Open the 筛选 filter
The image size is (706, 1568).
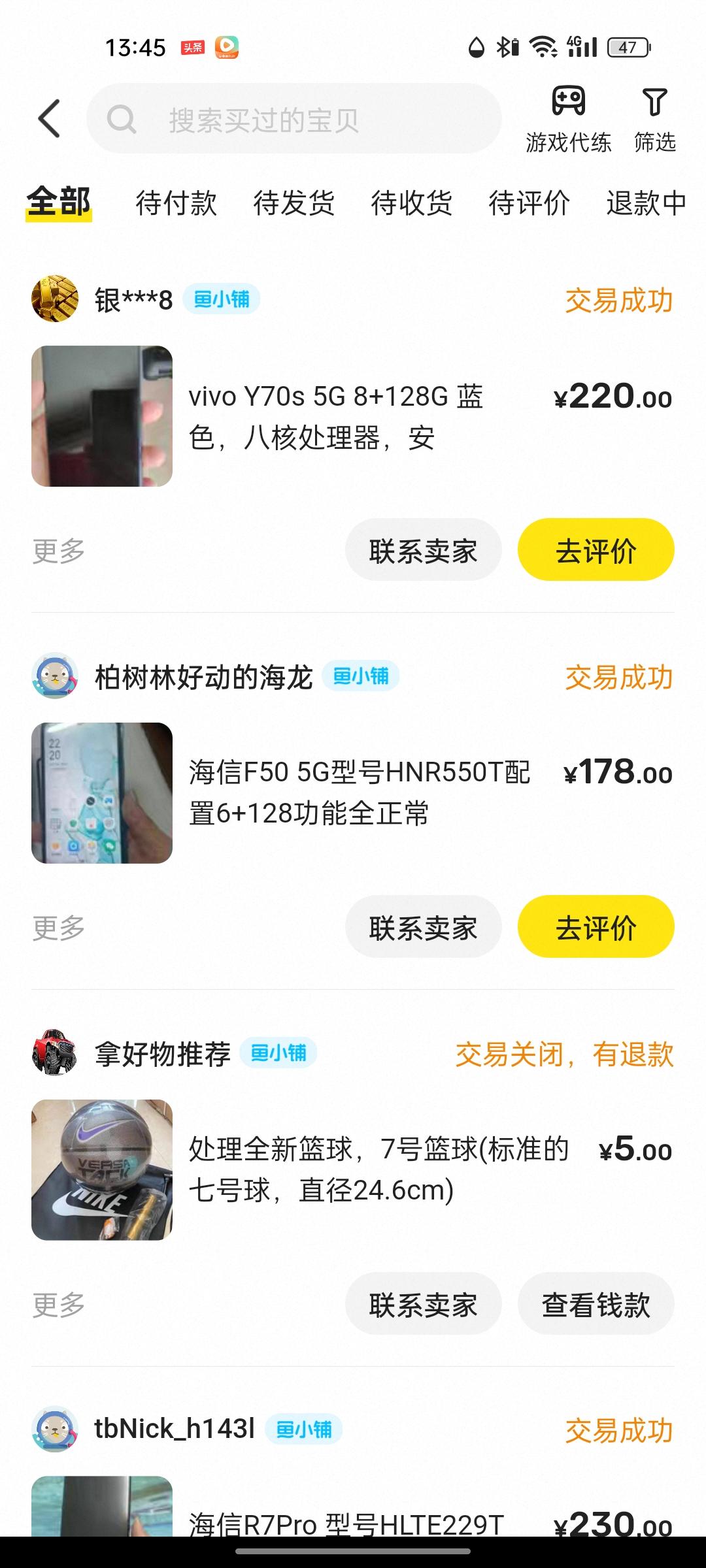654,120
